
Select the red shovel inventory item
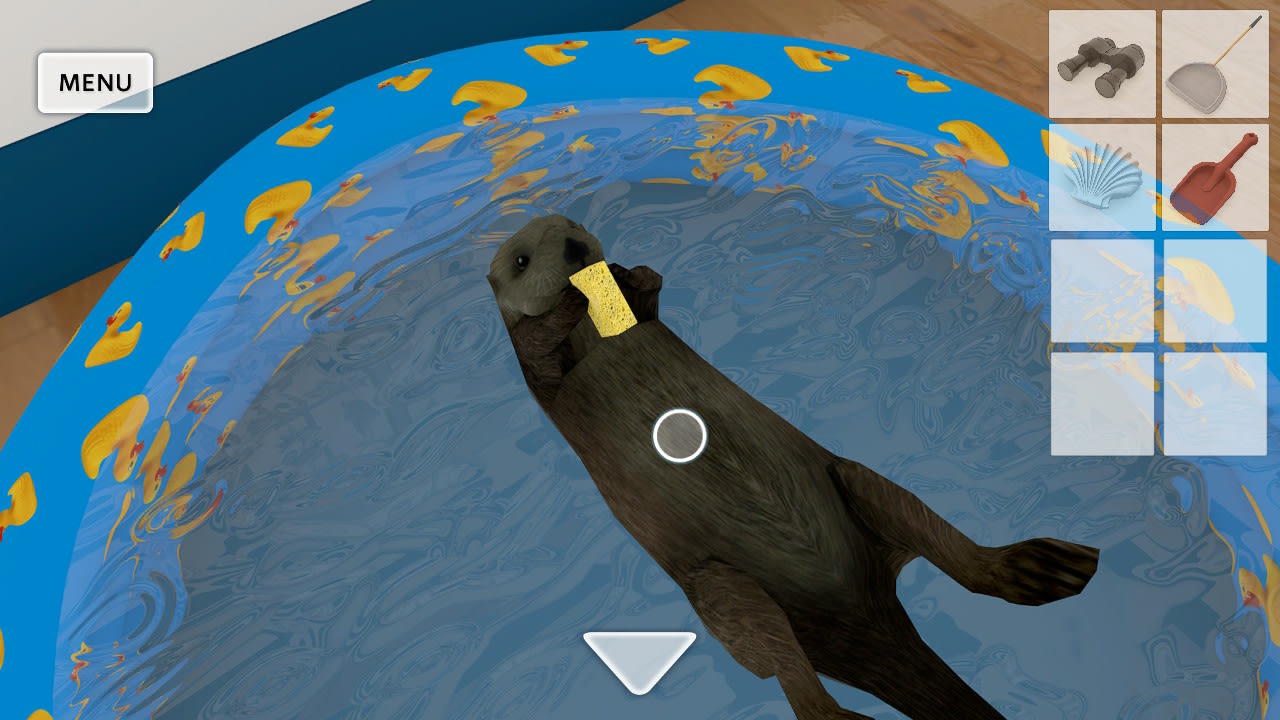click(x=1214, y=177)
